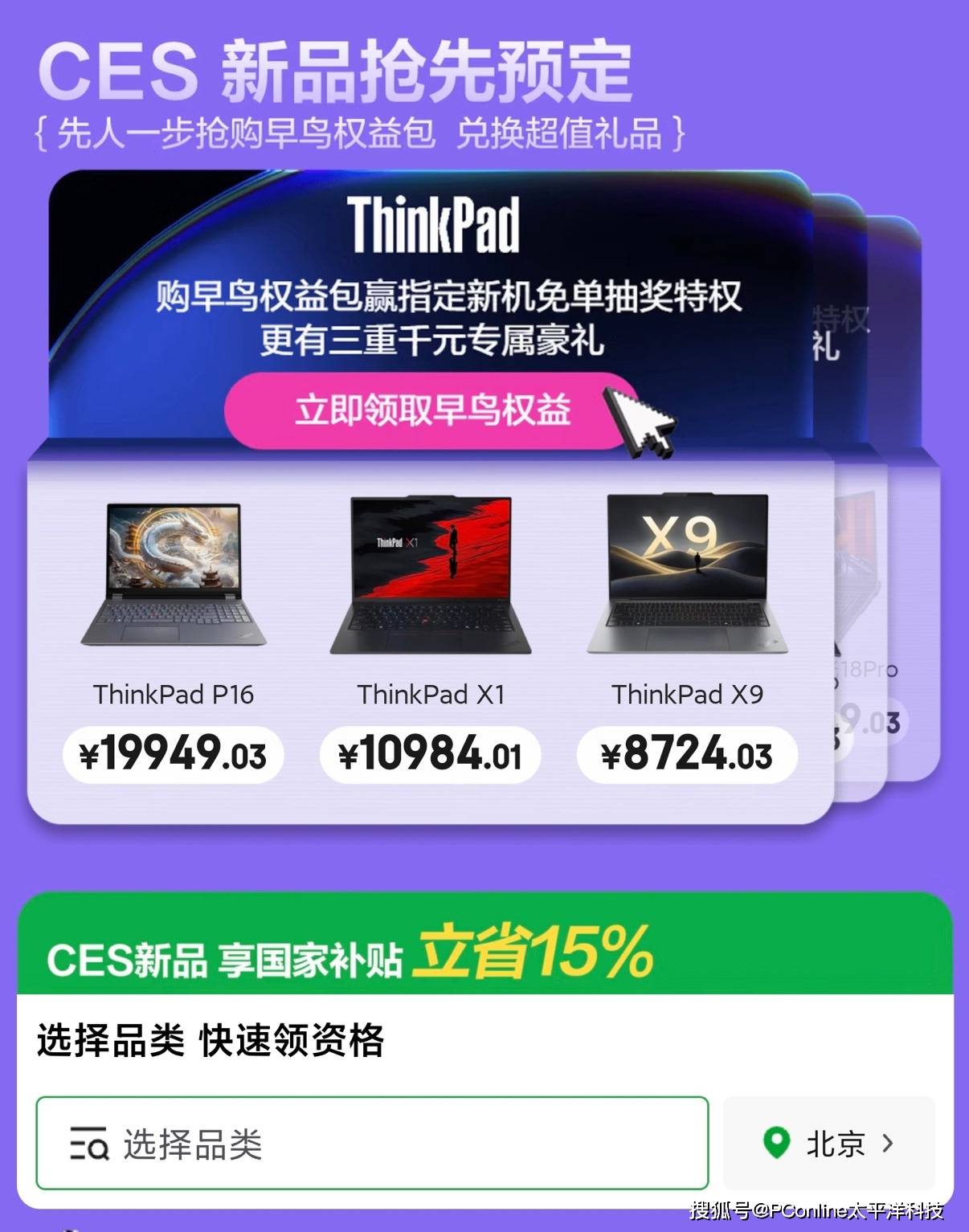969x1232 pixels.
Task: Open the 选择品类 category selector
Action: pyautogui.click(x=372, y=1143)
